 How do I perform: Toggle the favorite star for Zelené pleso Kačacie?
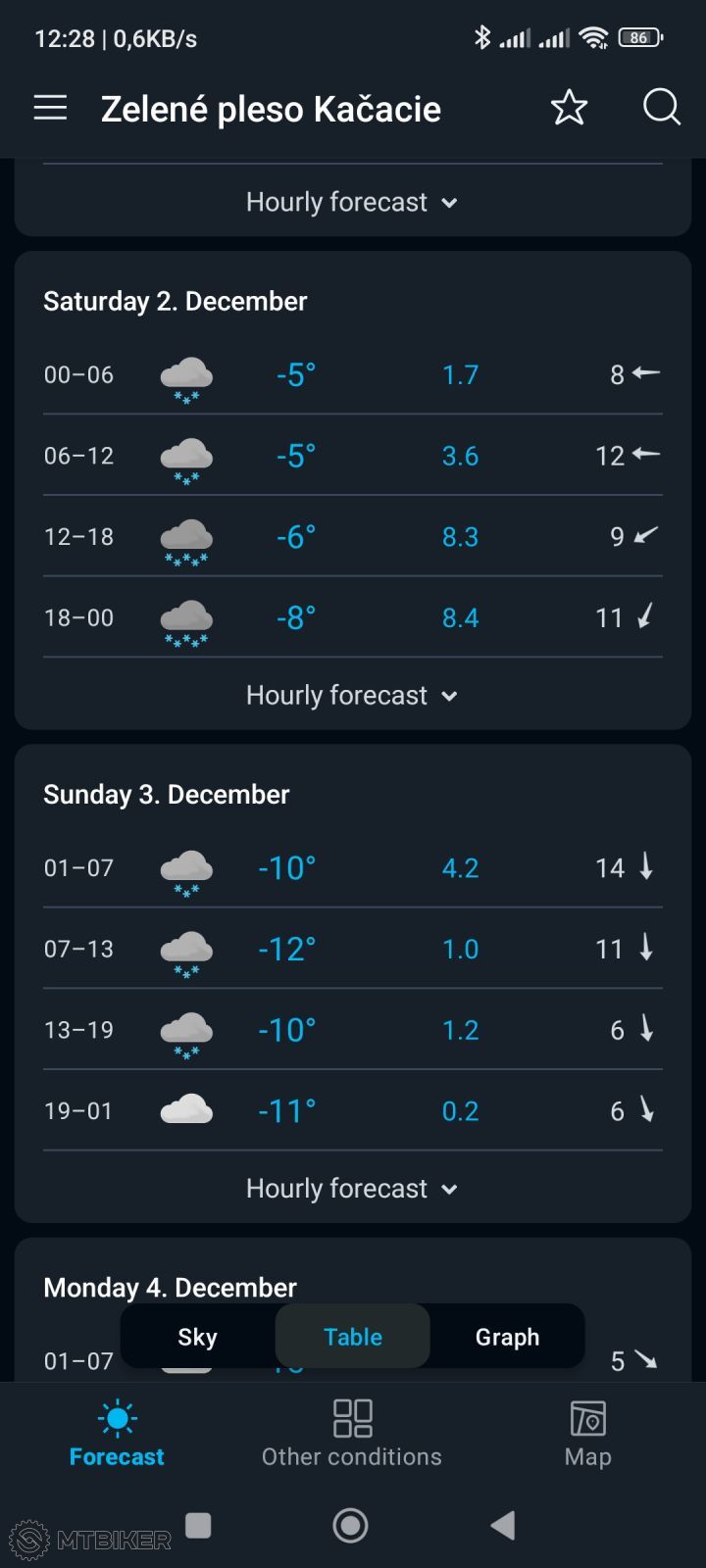[x=569, y=108]
